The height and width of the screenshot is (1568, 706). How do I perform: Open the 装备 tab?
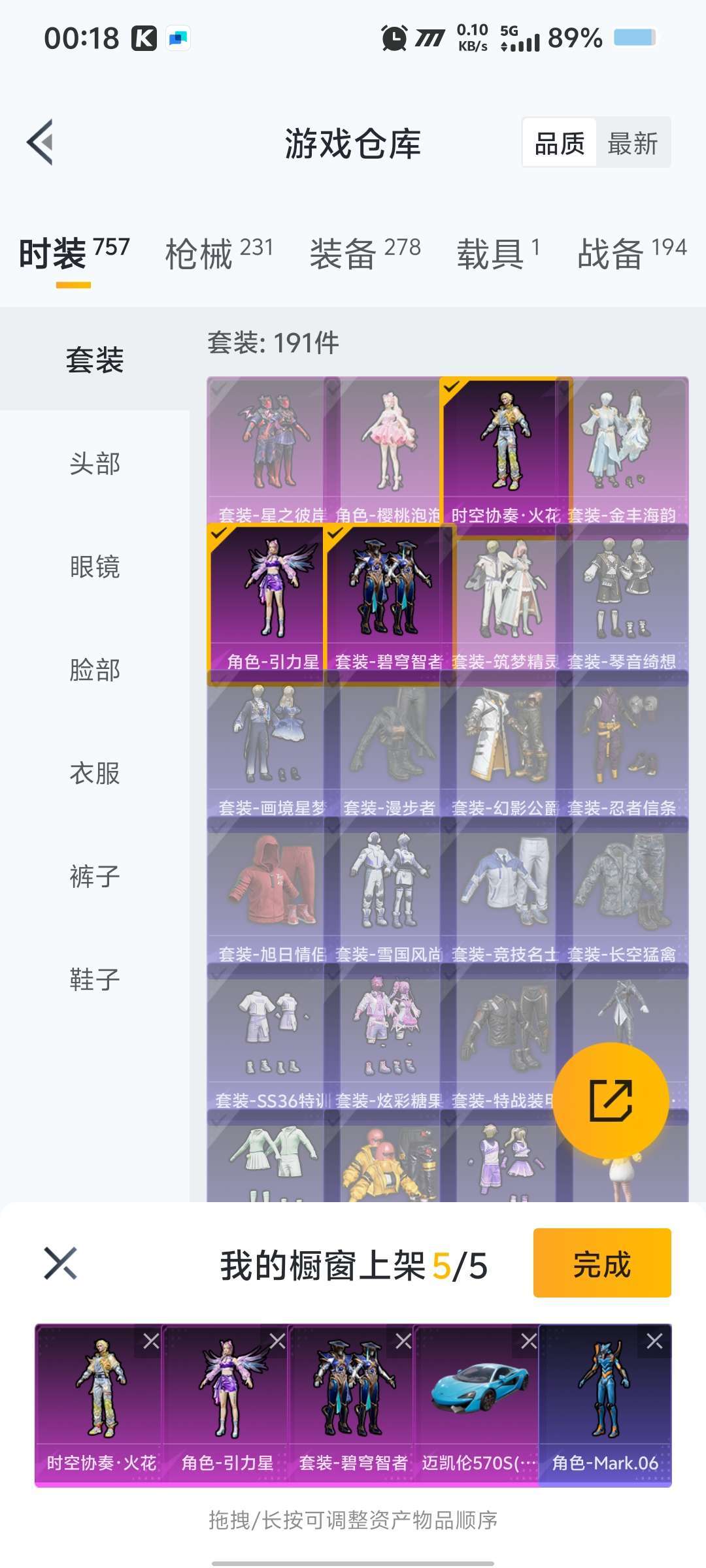(365, 253)
